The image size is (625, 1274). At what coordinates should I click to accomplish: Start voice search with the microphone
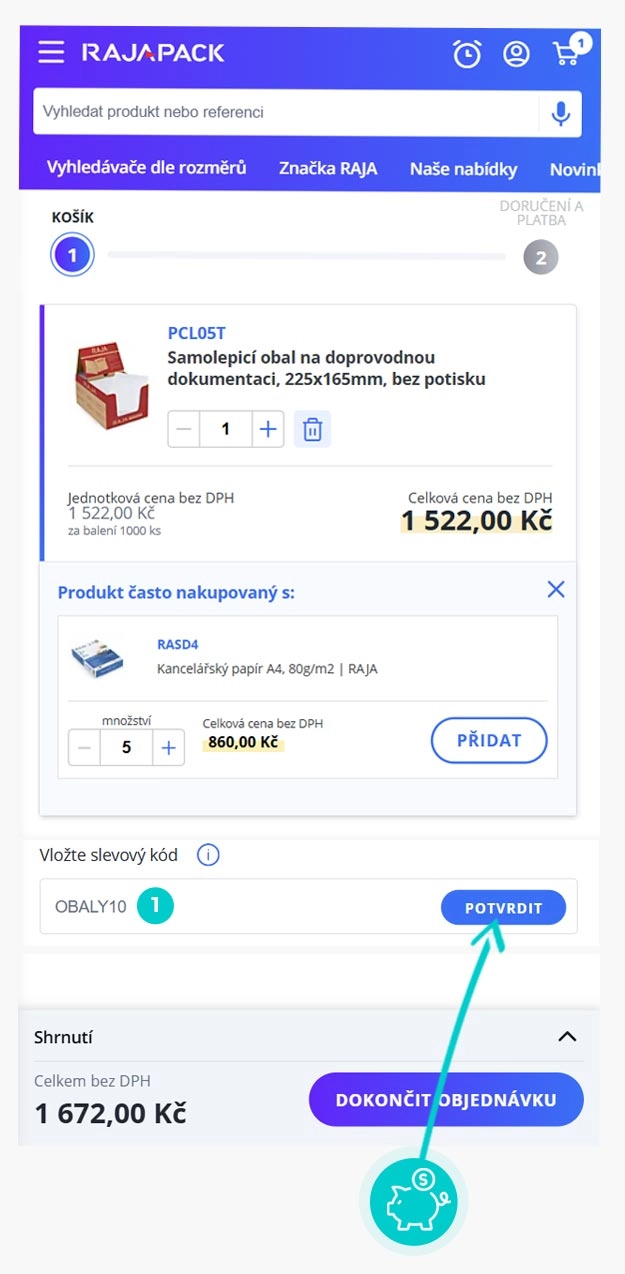[560, 113]
